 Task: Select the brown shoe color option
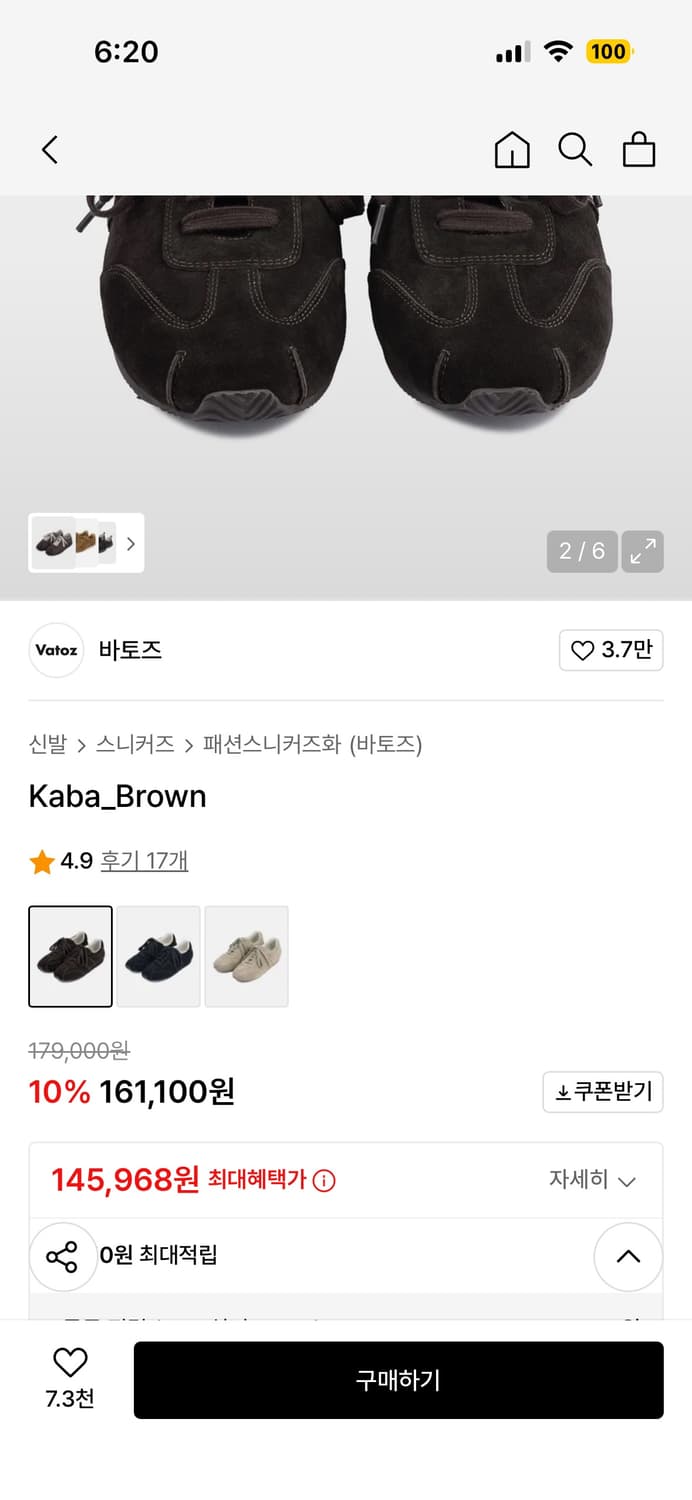point(70,956)
